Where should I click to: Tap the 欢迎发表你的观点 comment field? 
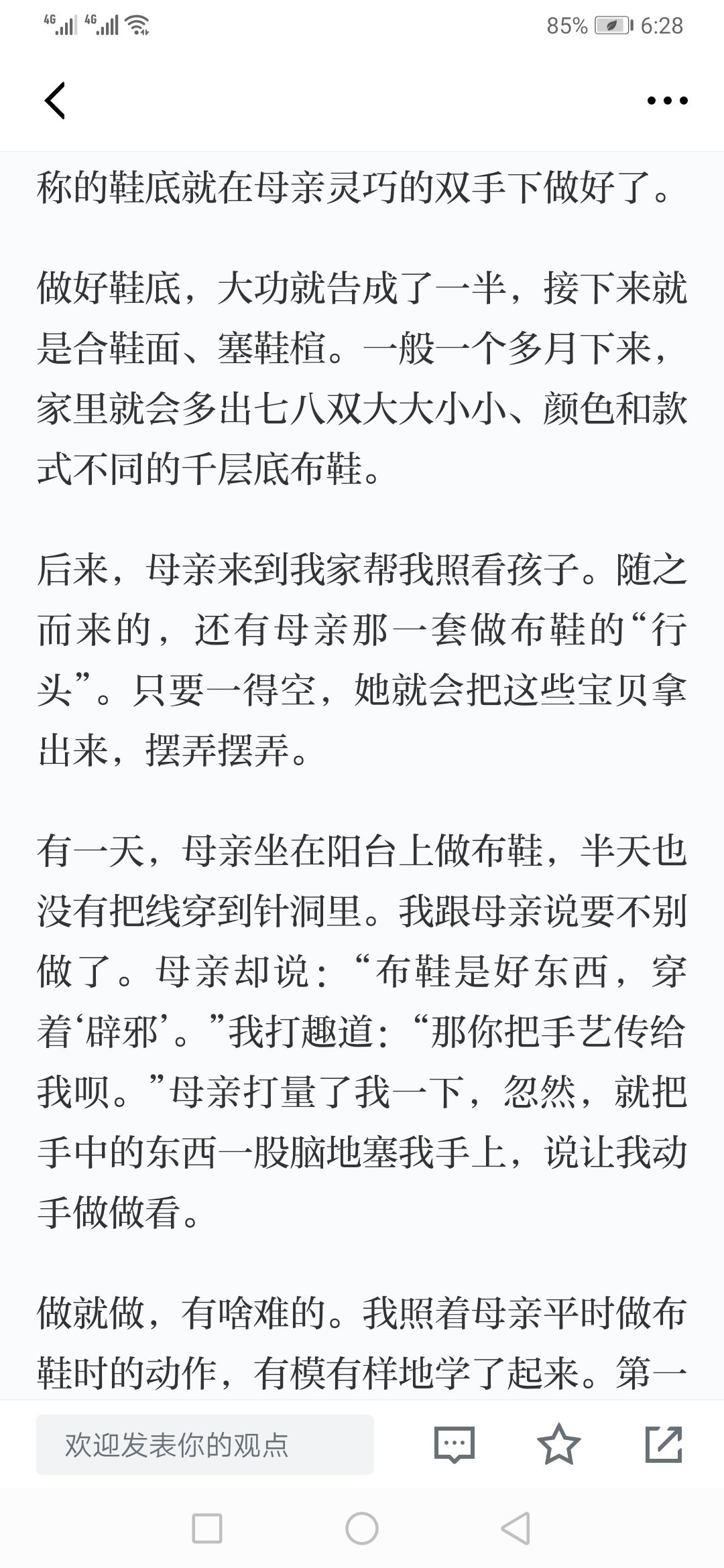(205, 1445)
